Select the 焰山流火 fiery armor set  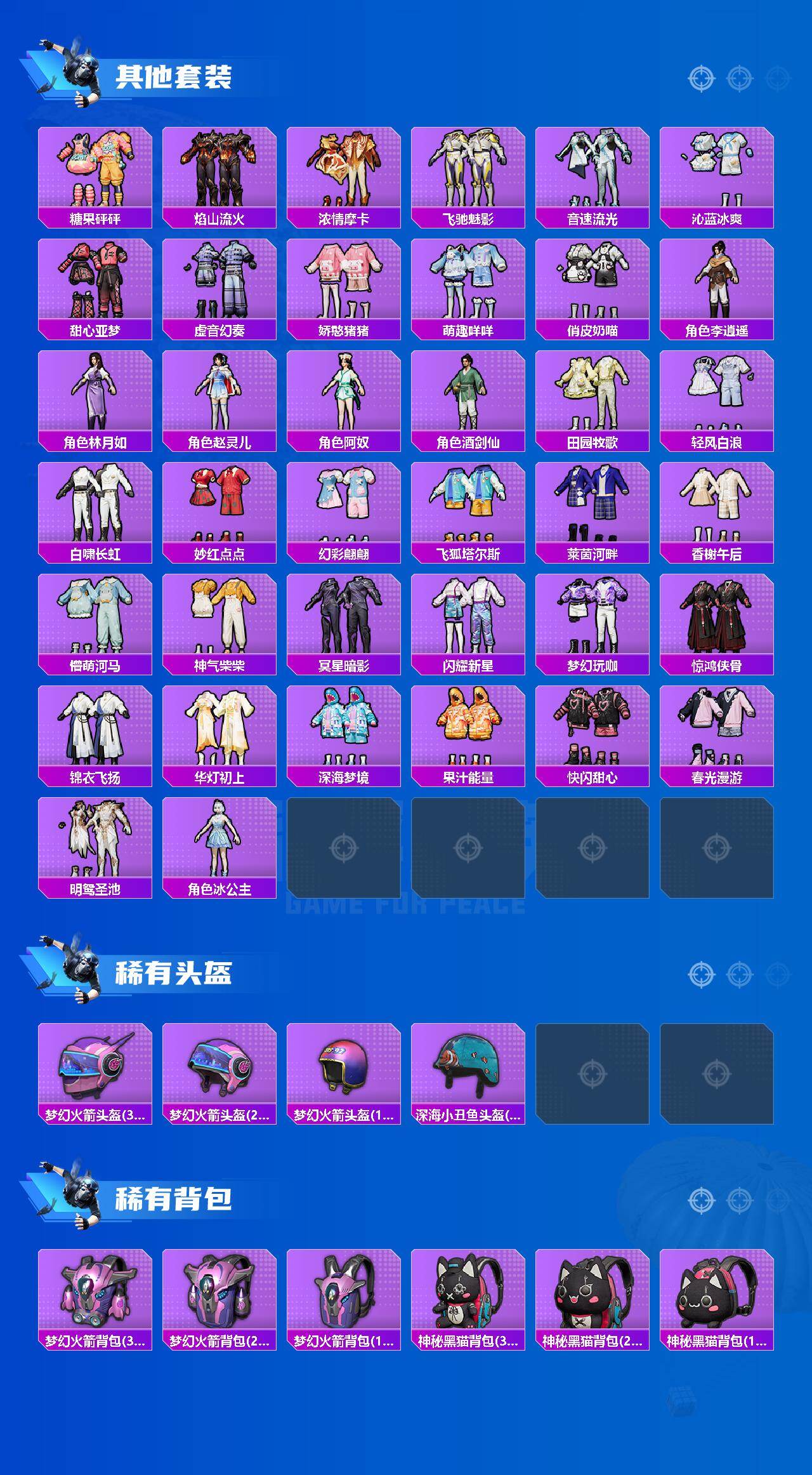pos(220,170)
